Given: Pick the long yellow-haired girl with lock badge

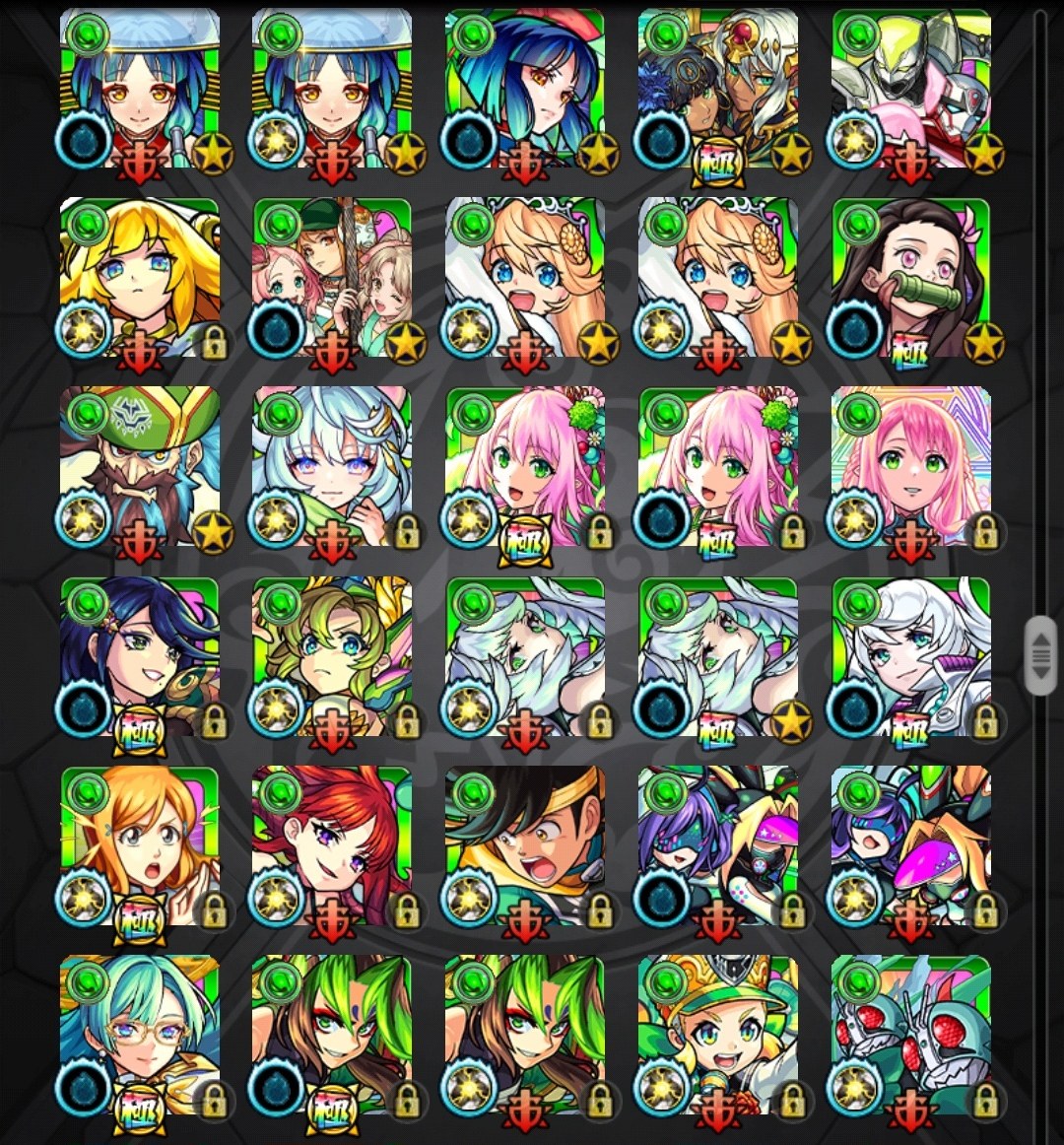Looking at the screenshot, I should 139,278.
